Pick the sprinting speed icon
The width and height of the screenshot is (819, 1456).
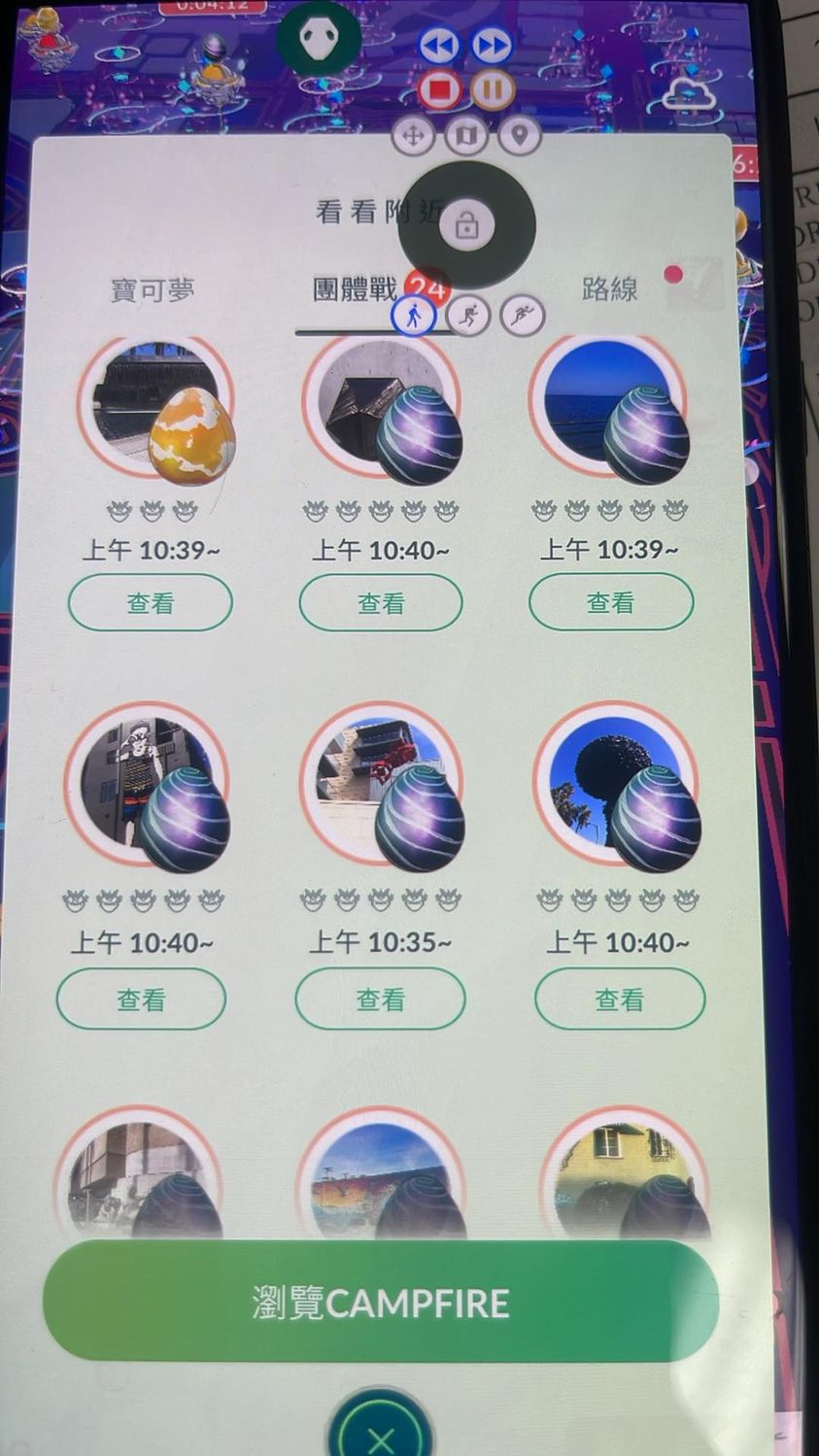coord(523,316)
